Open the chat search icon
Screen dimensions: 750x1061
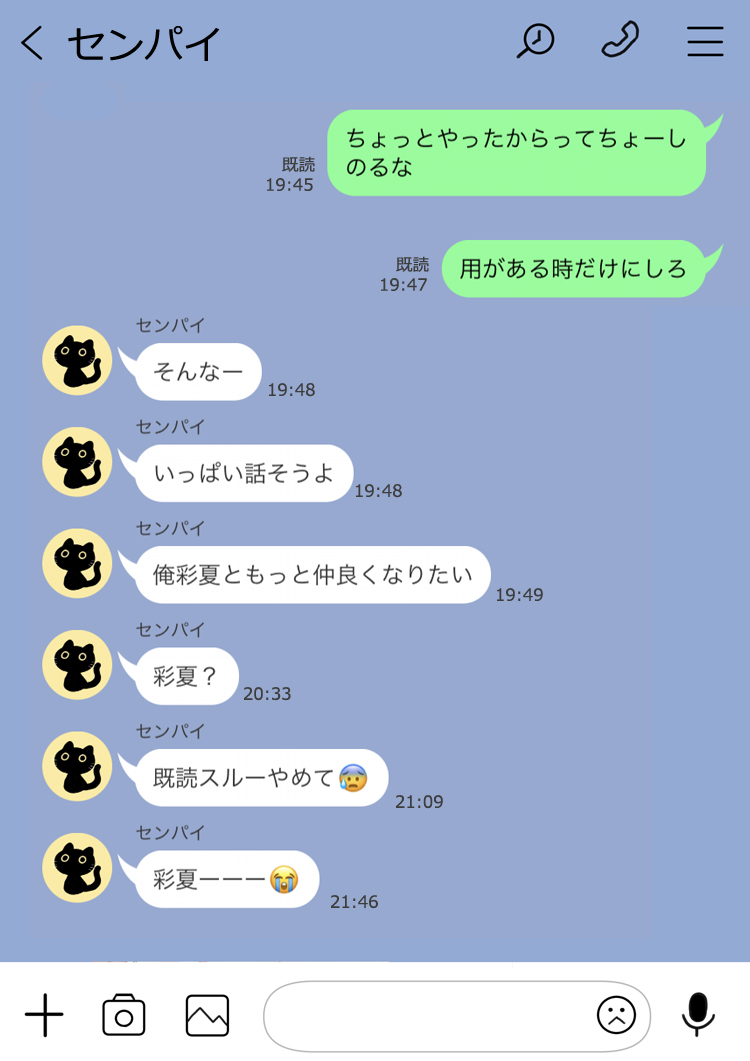click(536, 41)
